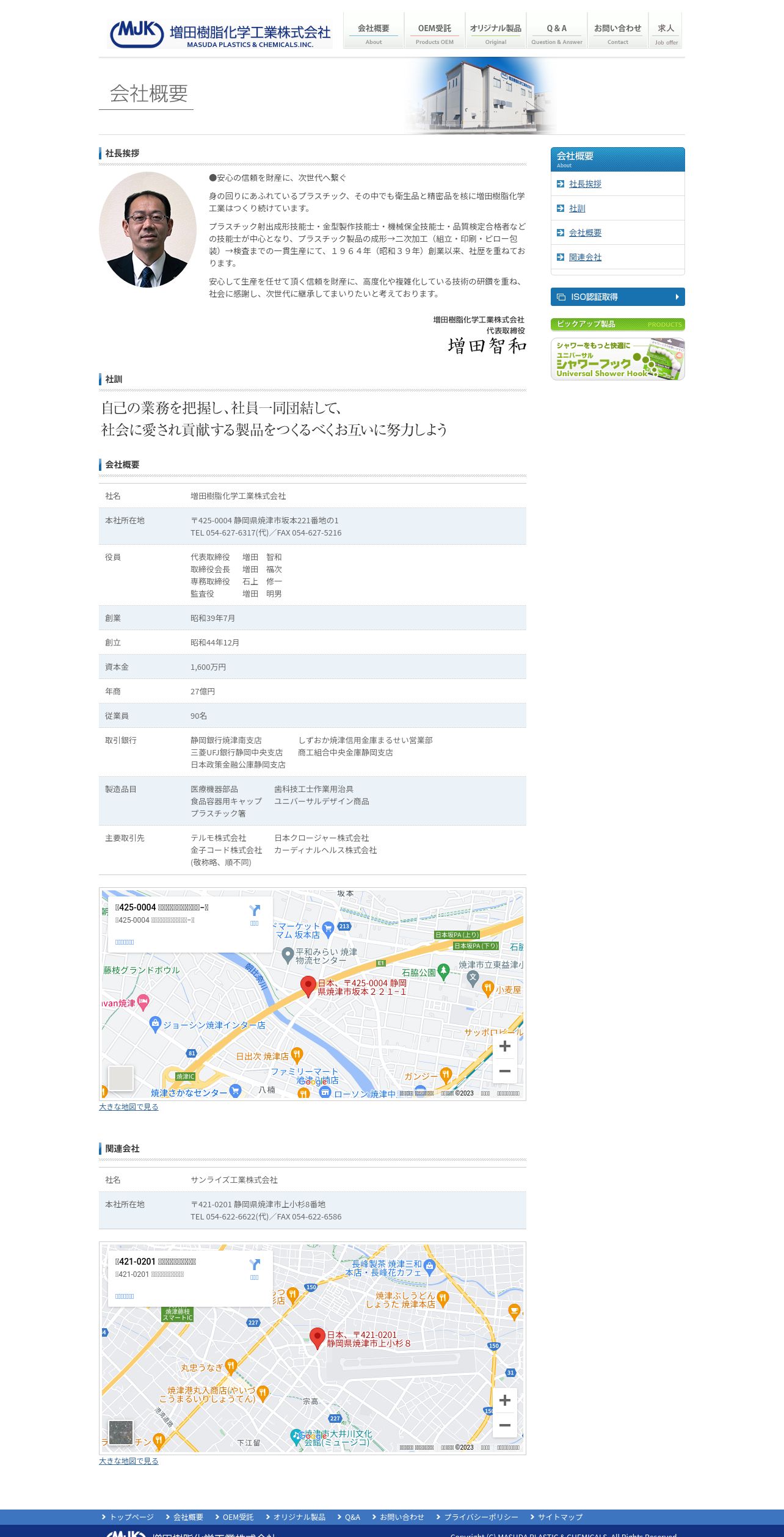Select the 社訓 sidebar link

[x=577, y=208]
